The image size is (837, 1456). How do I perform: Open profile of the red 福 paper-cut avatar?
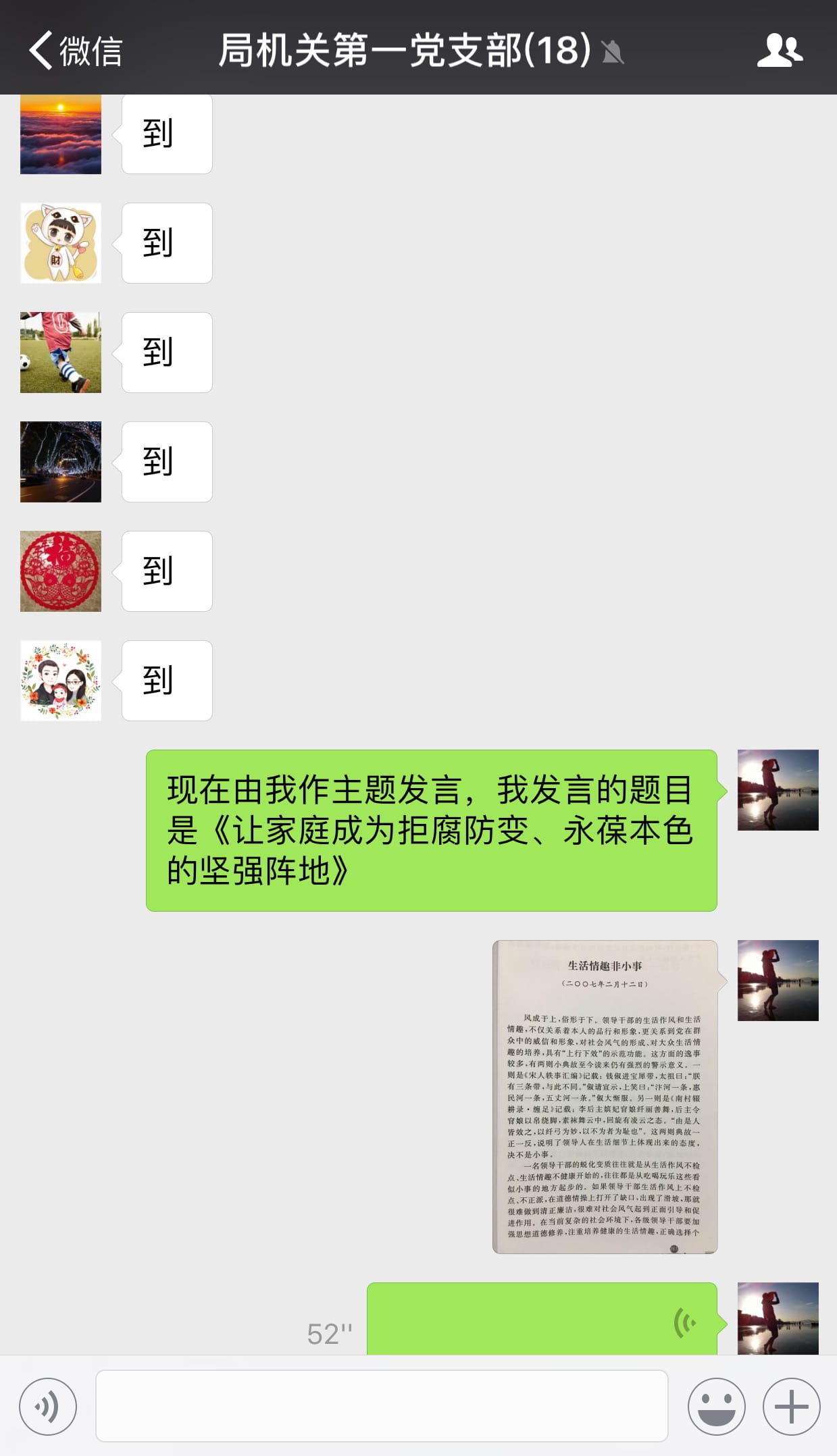61,571
